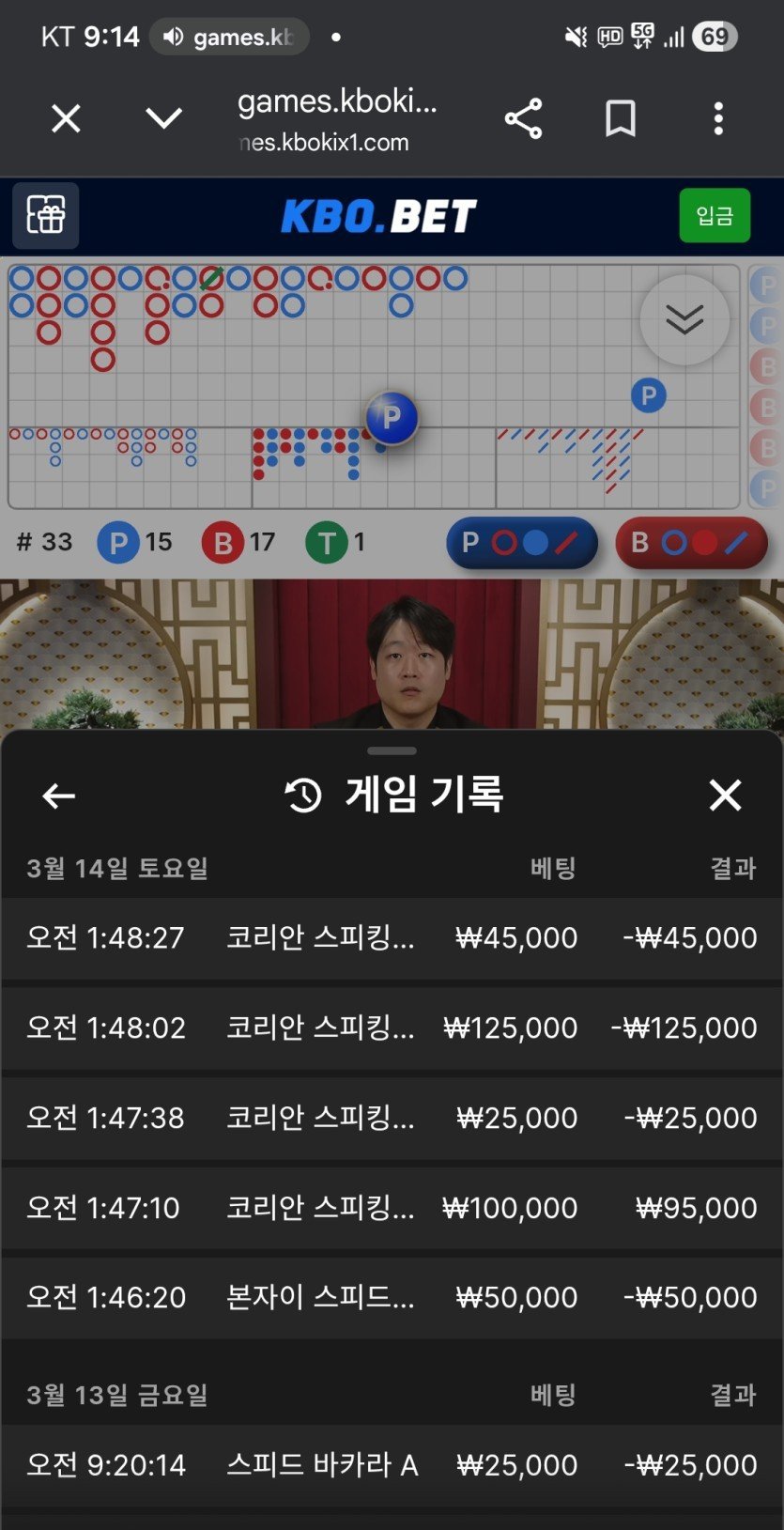
Task: Open the 오전 1:47:38 game record
Action: (392, 1118)
